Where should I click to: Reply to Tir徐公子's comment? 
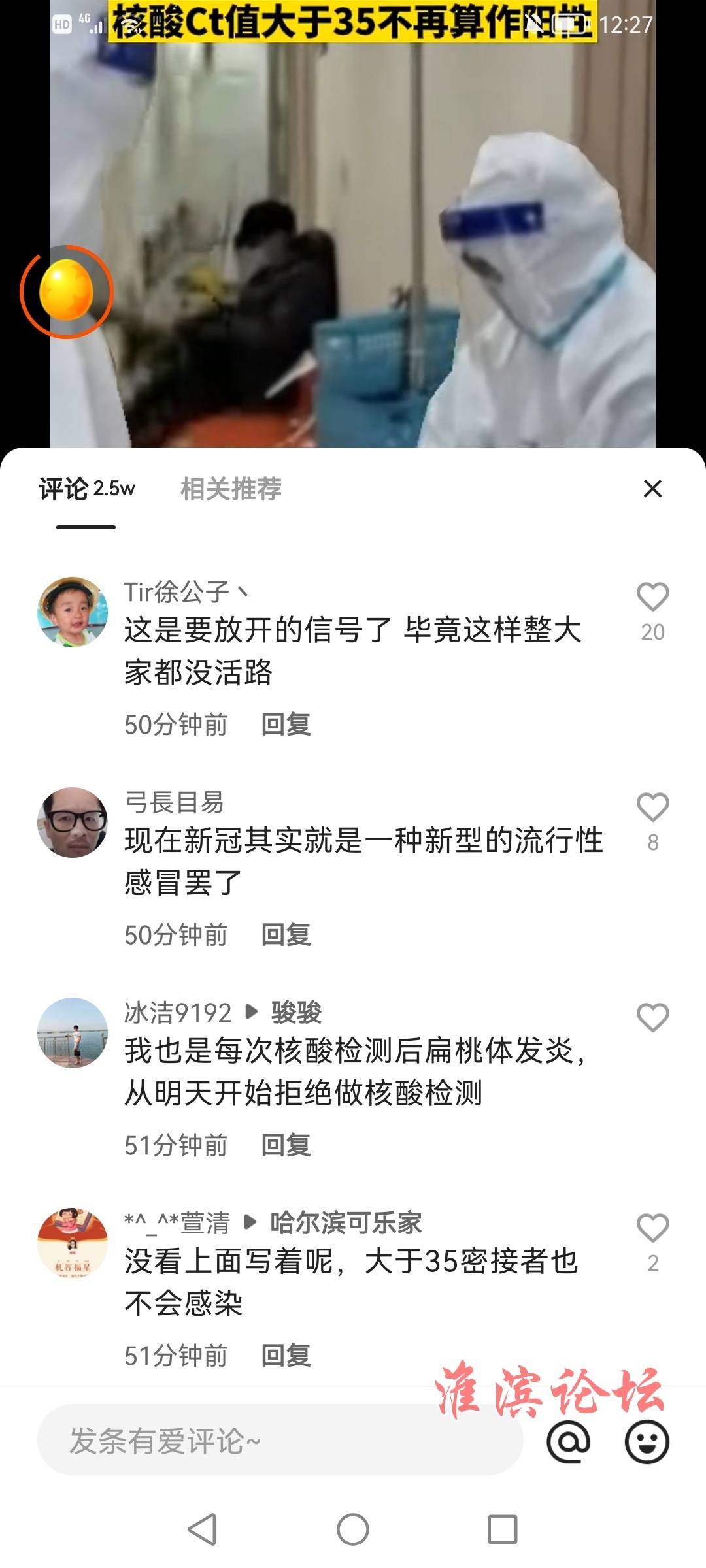286,725
